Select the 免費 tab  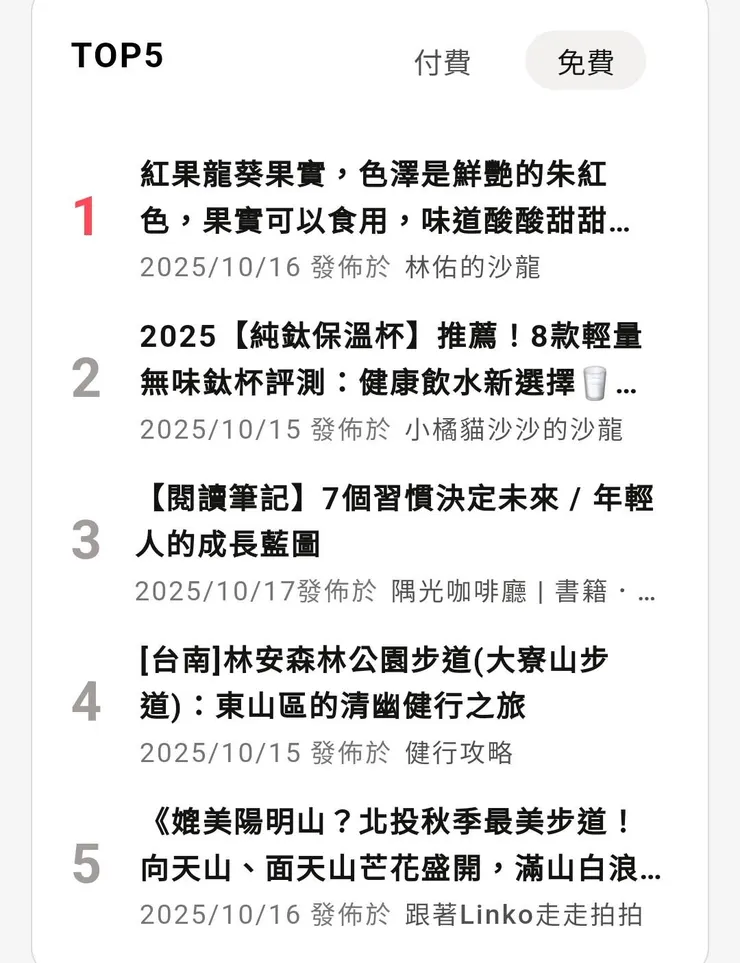click(586, 62)
